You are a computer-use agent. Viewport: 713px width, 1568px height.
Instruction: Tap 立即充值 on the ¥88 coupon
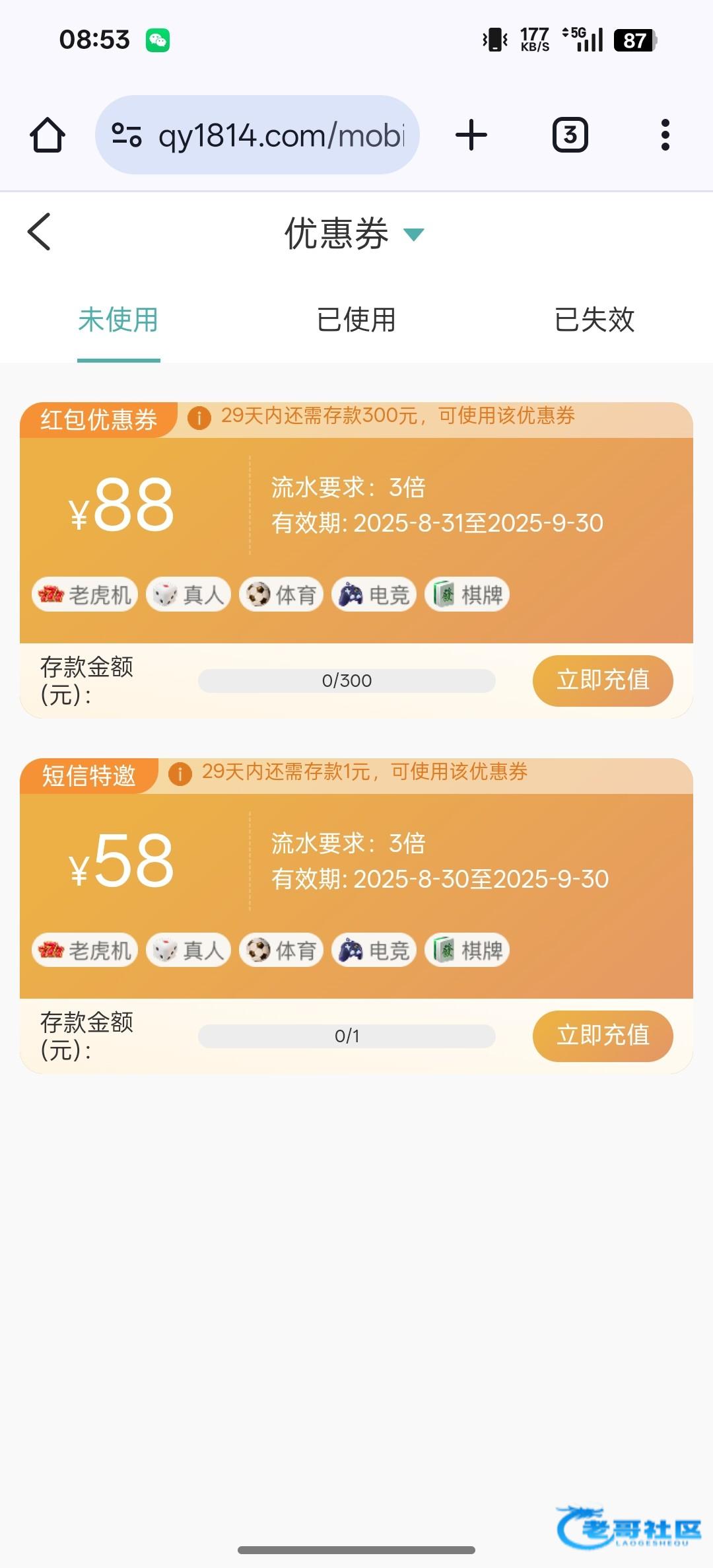pyautogui.click(x=602, y=680)
